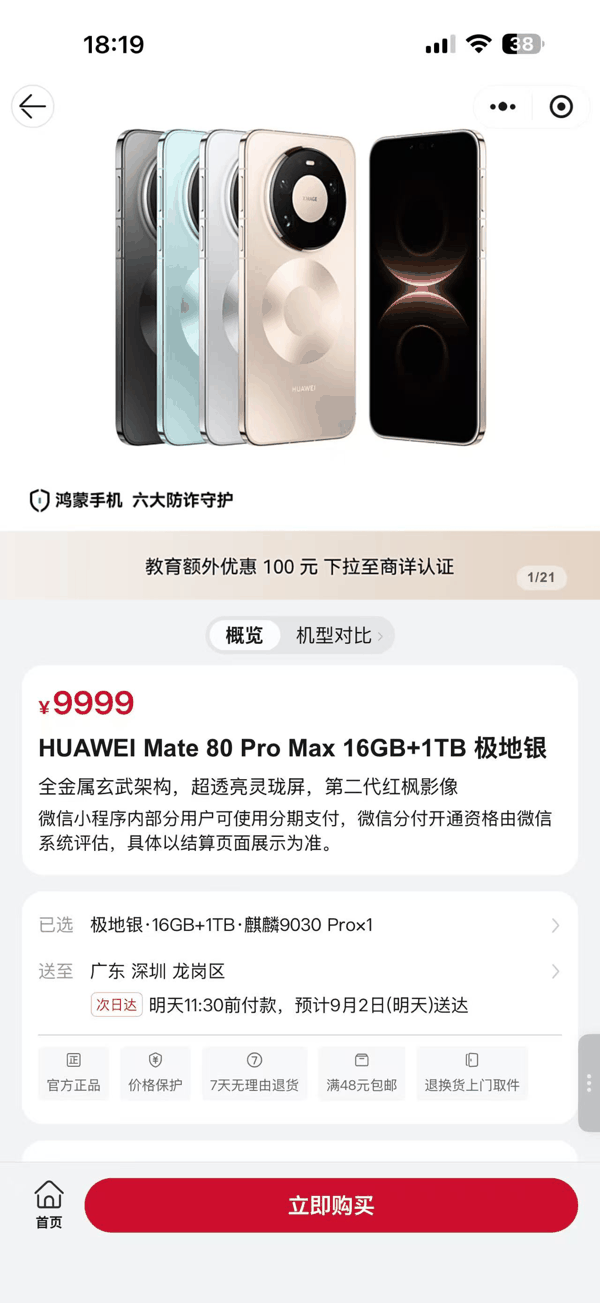Close the mini program with the circle icon
The width and height of the screenshot is (600, 1303).
[x=561, y=106]
